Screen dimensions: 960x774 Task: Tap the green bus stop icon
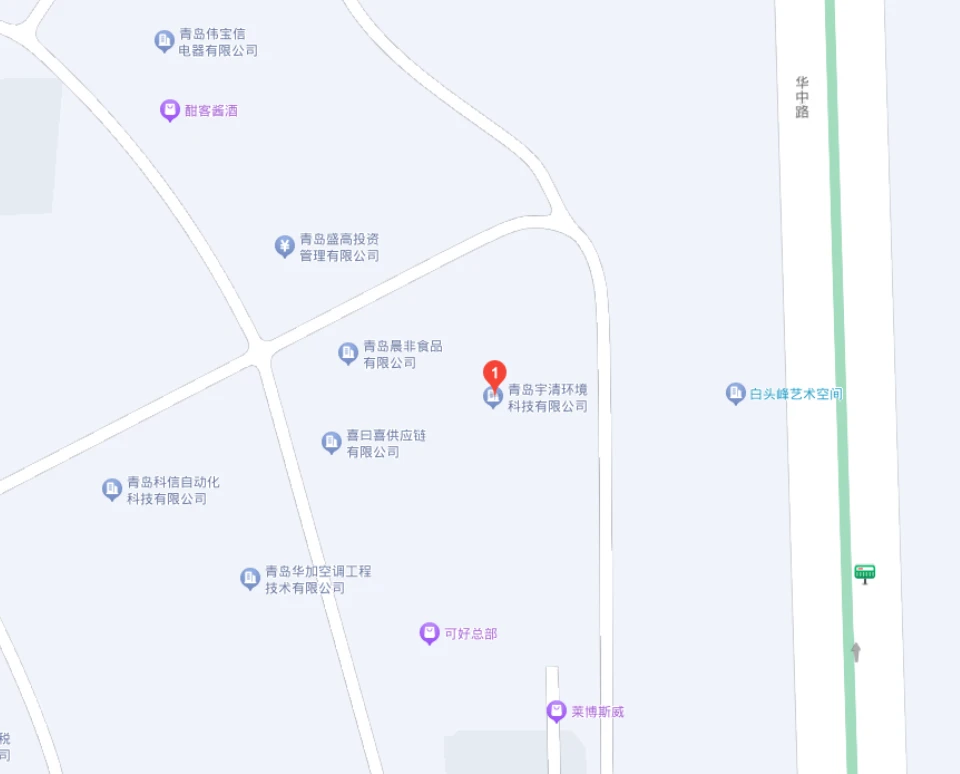pos(865,573)
